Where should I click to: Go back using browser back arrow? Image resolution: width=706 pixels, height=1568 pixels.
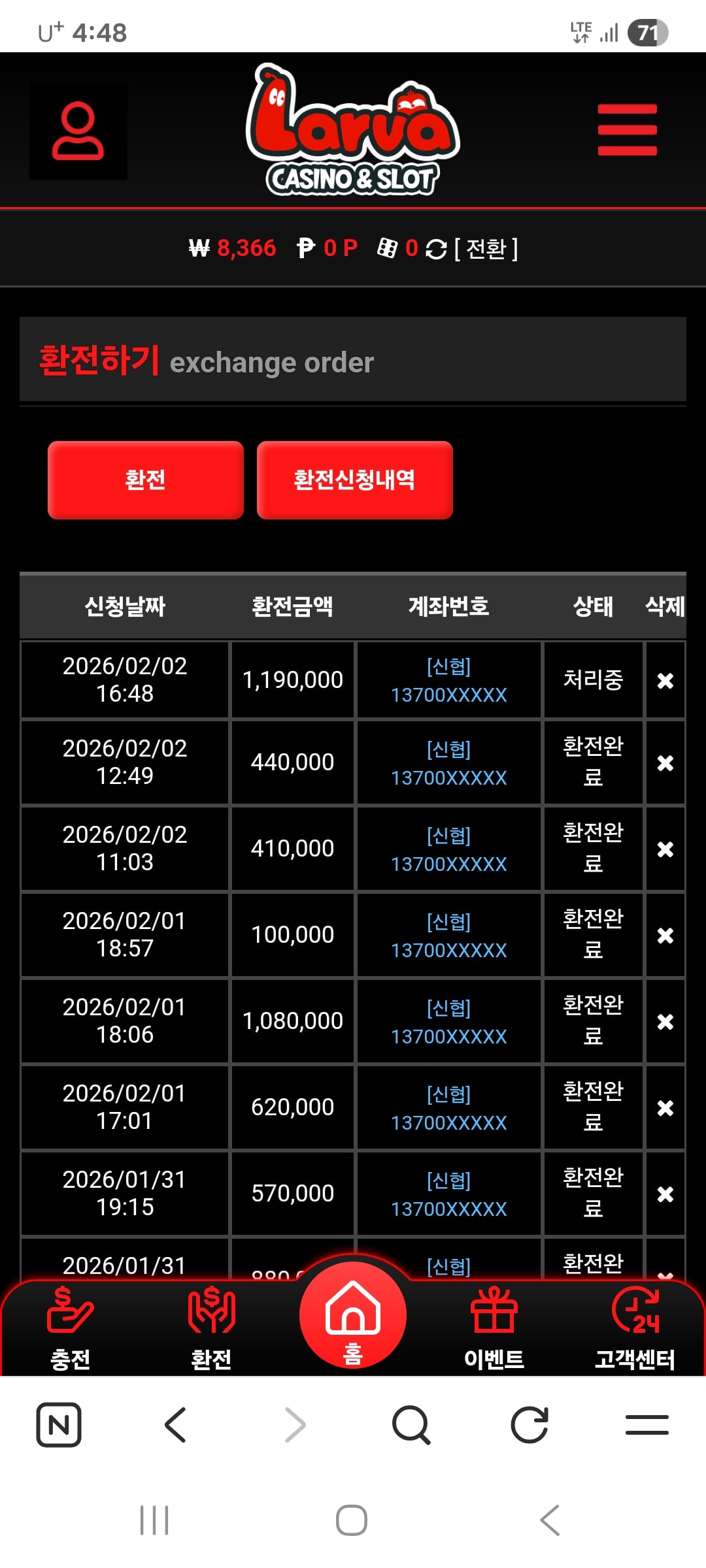pyautogui.click(x=176, y=1424)
